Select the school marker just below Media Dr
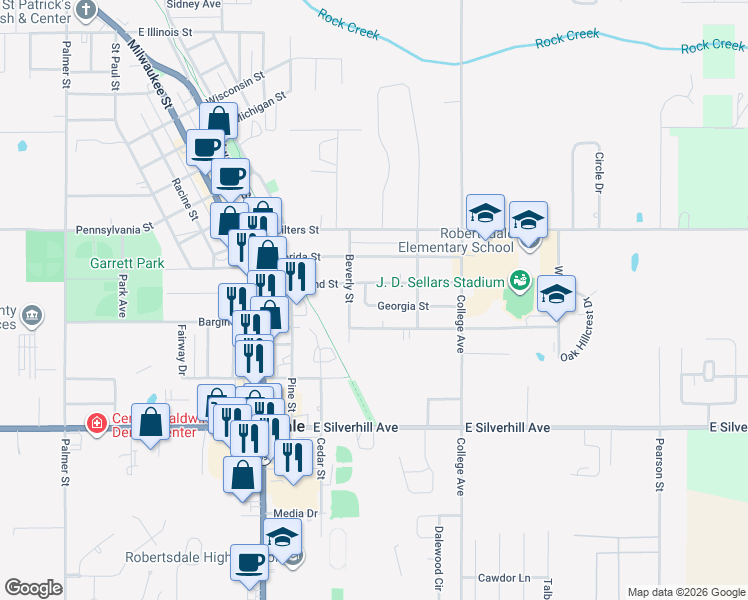The width and height of the screenshot is (748, 600). tap(282, 536)
